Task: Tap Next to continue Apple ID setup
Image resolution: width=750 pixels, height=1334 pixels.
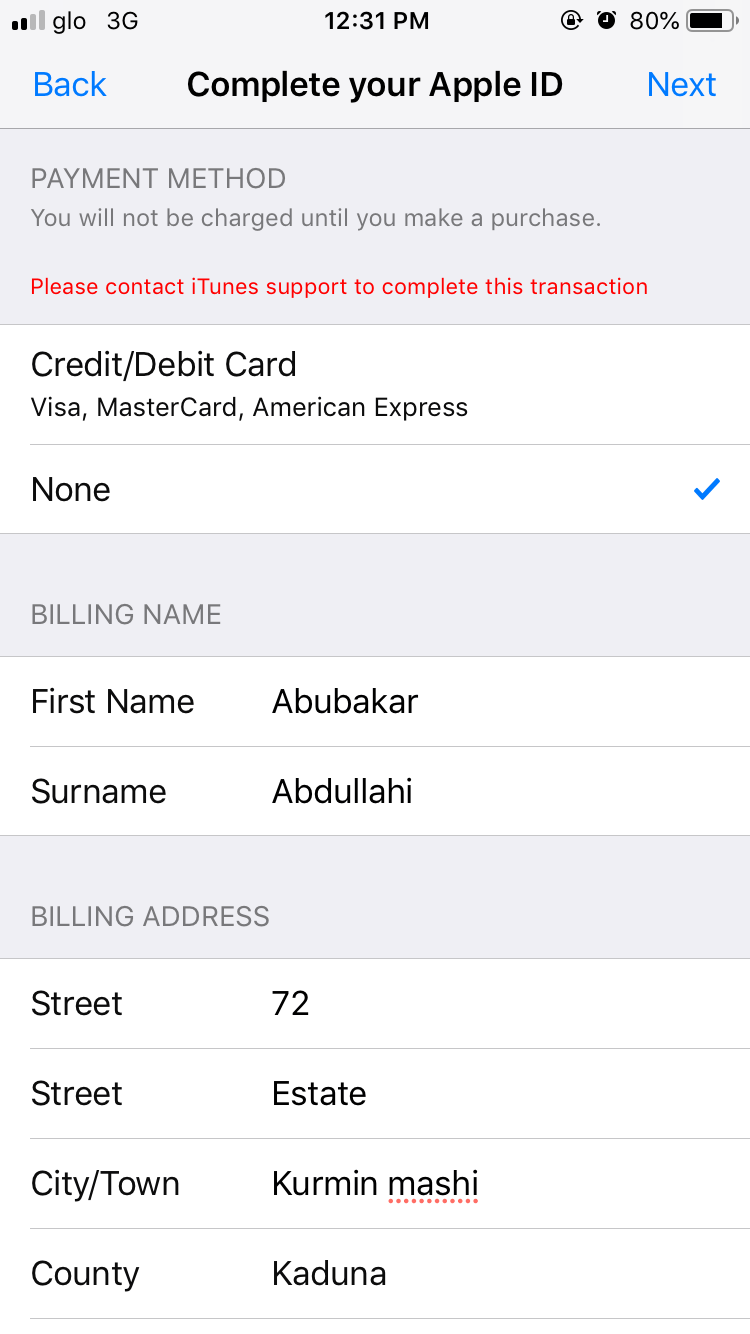Action: (x=681, y=85)
